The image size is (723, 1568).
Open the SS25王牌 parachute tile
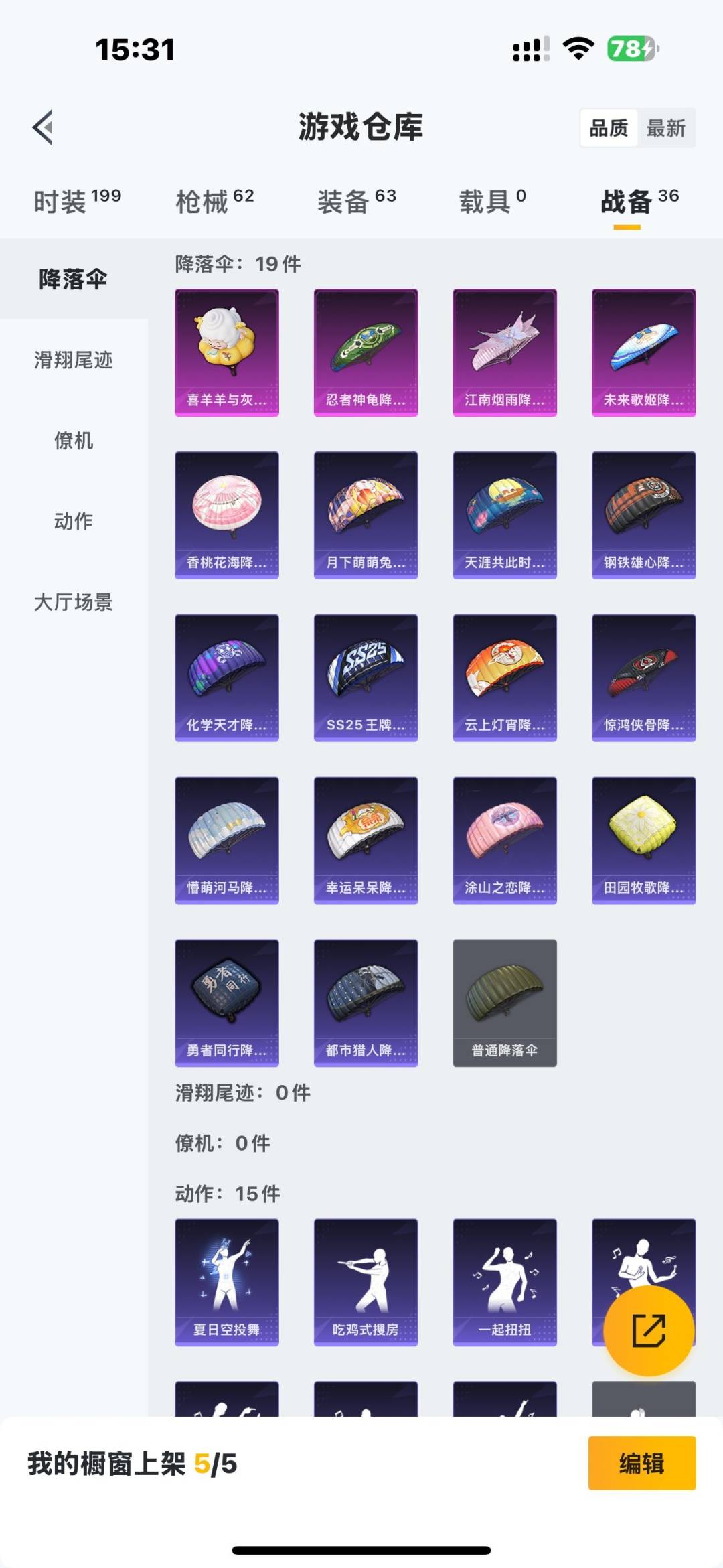(366, 677)
